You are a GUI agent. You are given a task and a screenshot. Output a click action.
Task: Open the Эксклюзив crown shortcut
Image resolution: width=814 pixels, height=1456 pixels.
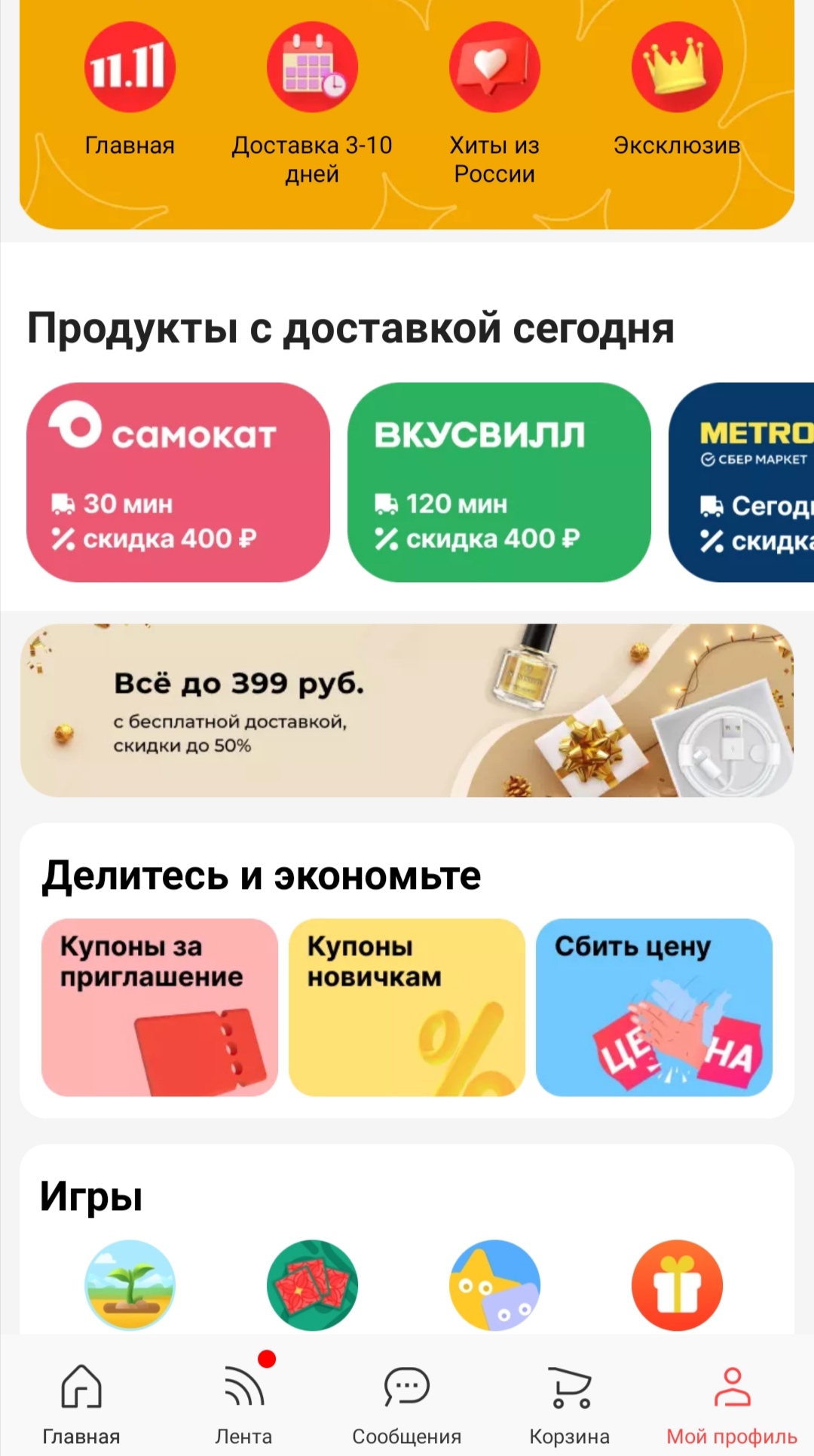pyautogui.click(x=677, y=89)
